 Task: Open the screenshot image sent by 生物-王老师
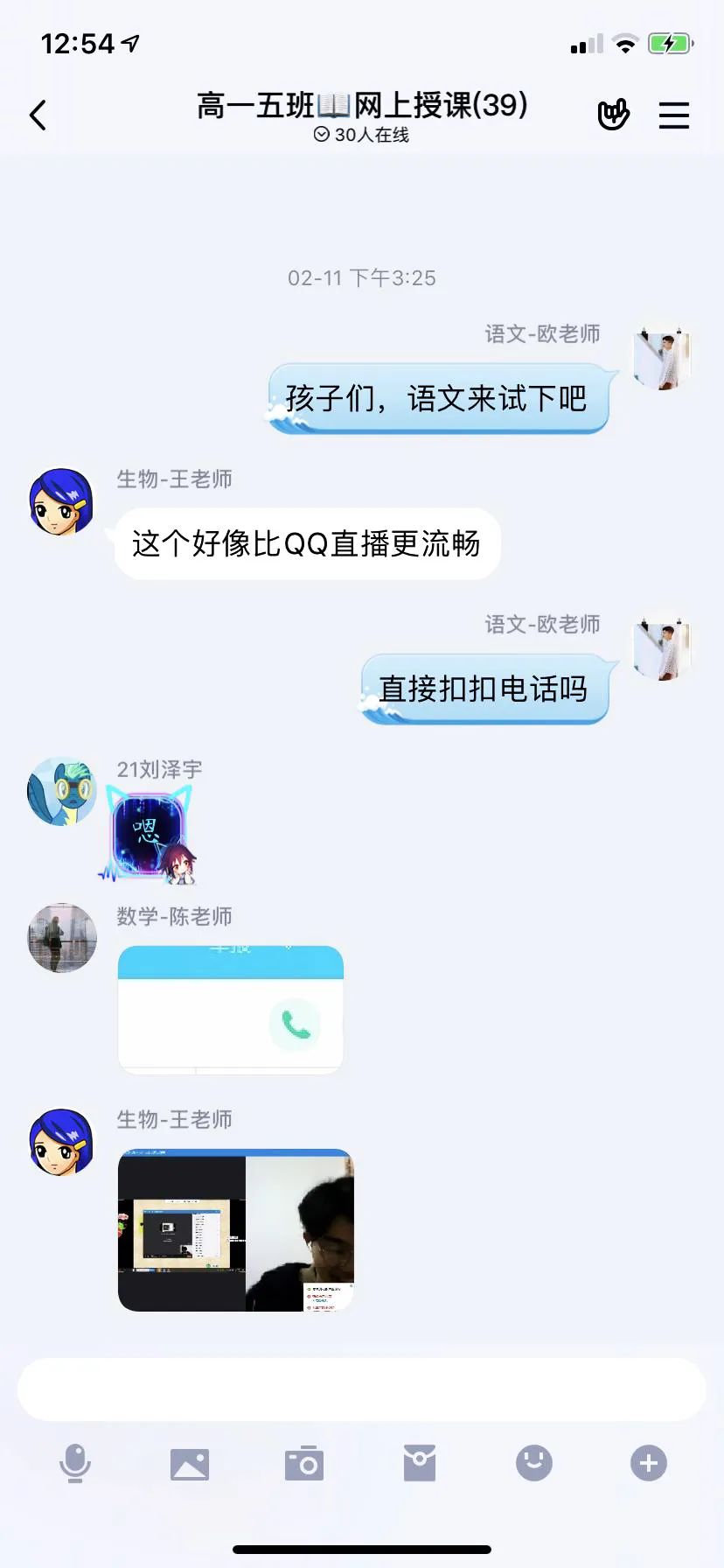[236, 1230]
